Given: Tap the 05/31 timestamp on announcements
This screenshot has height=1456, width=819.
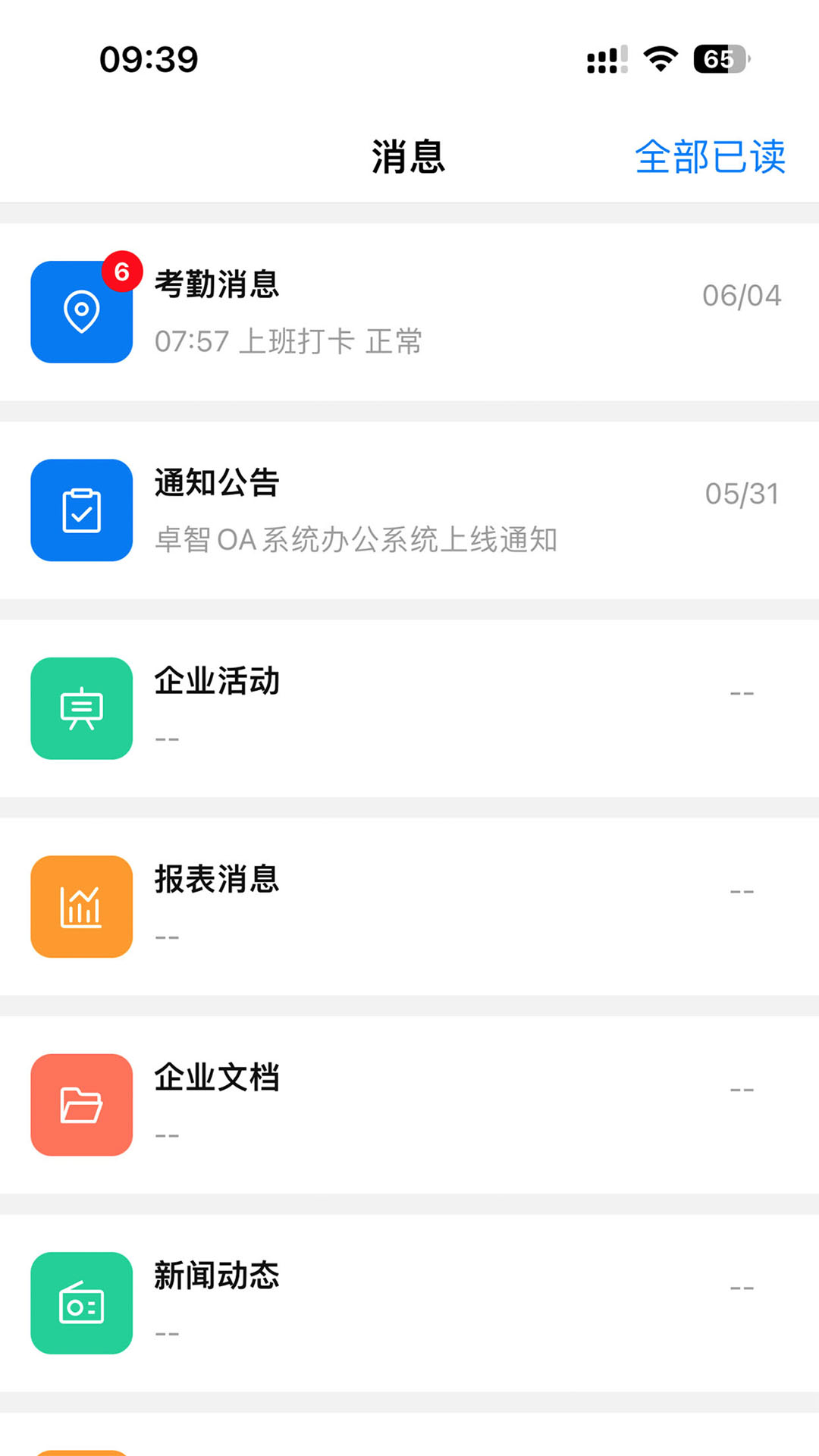Looking at the screenshot, I should pos(742,493).
